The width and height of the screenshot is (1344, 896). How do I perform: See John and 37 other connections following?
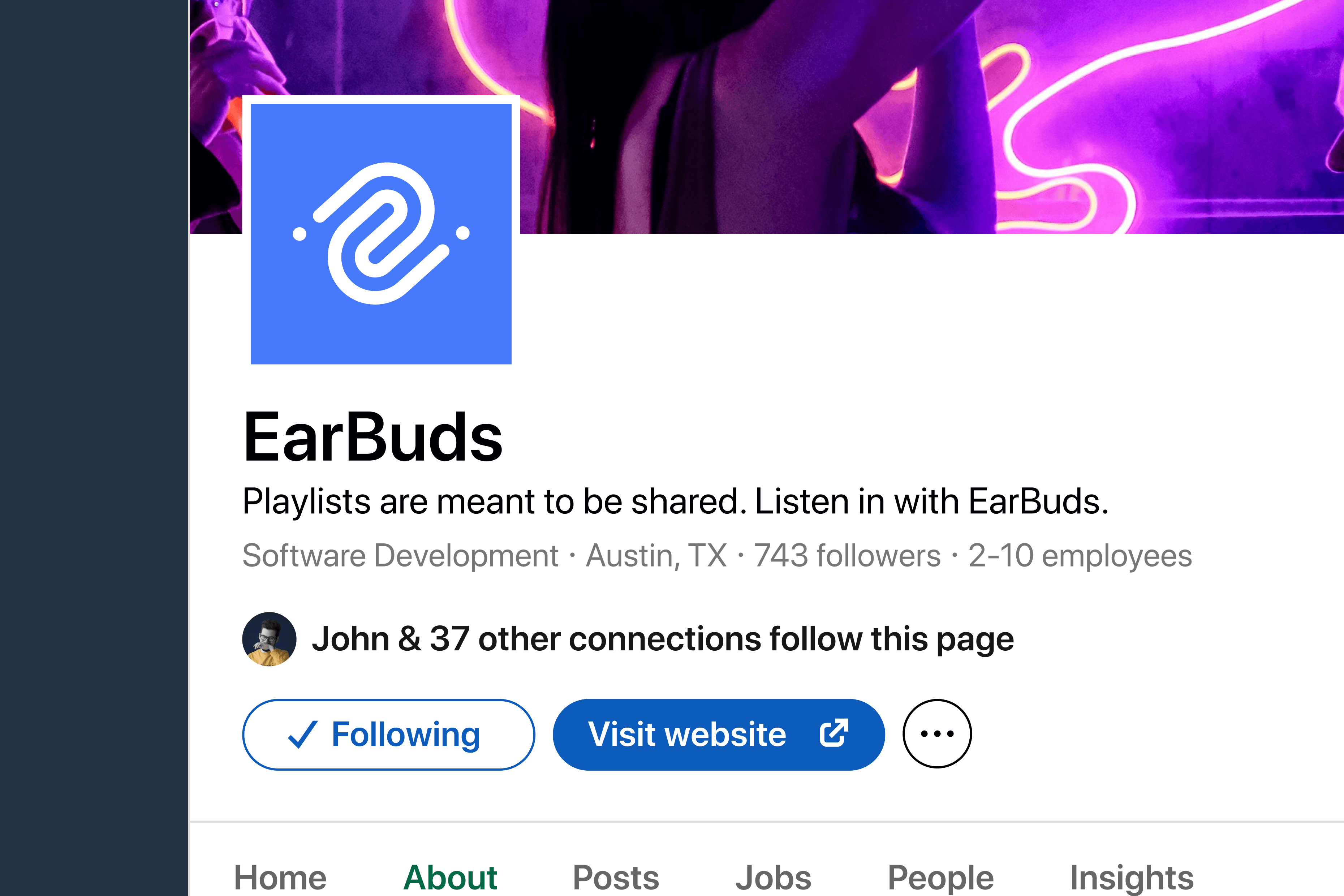pos(662,639)
